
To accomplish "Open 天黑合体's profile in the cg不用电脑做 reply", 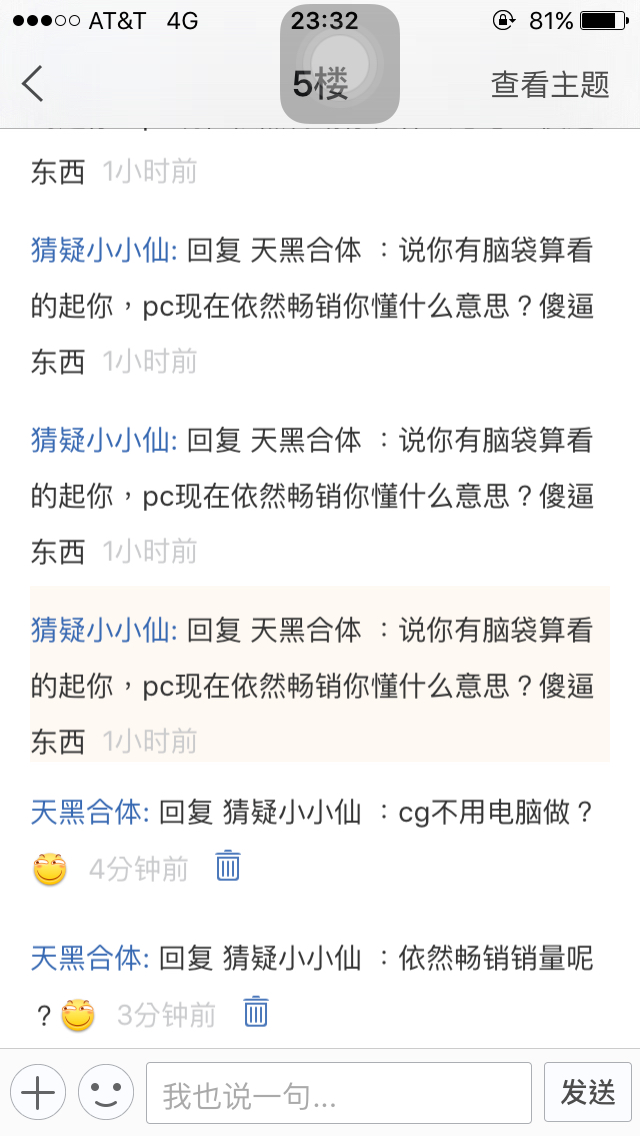I will point(90,813).
